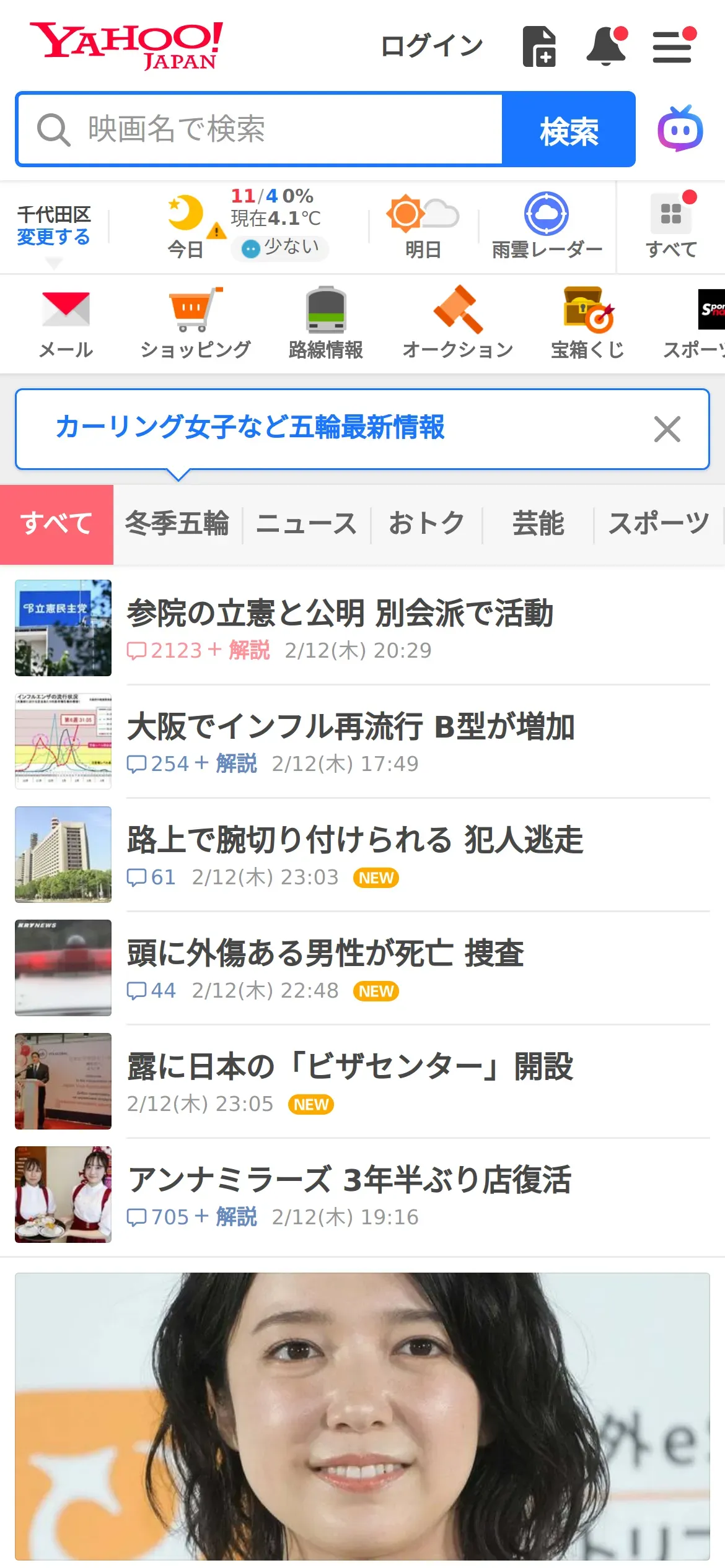Viewport: 725px width, 1568px height.
Task: Dismiss the カーリング女子 Olympics banner
Action: click(667, 429)
